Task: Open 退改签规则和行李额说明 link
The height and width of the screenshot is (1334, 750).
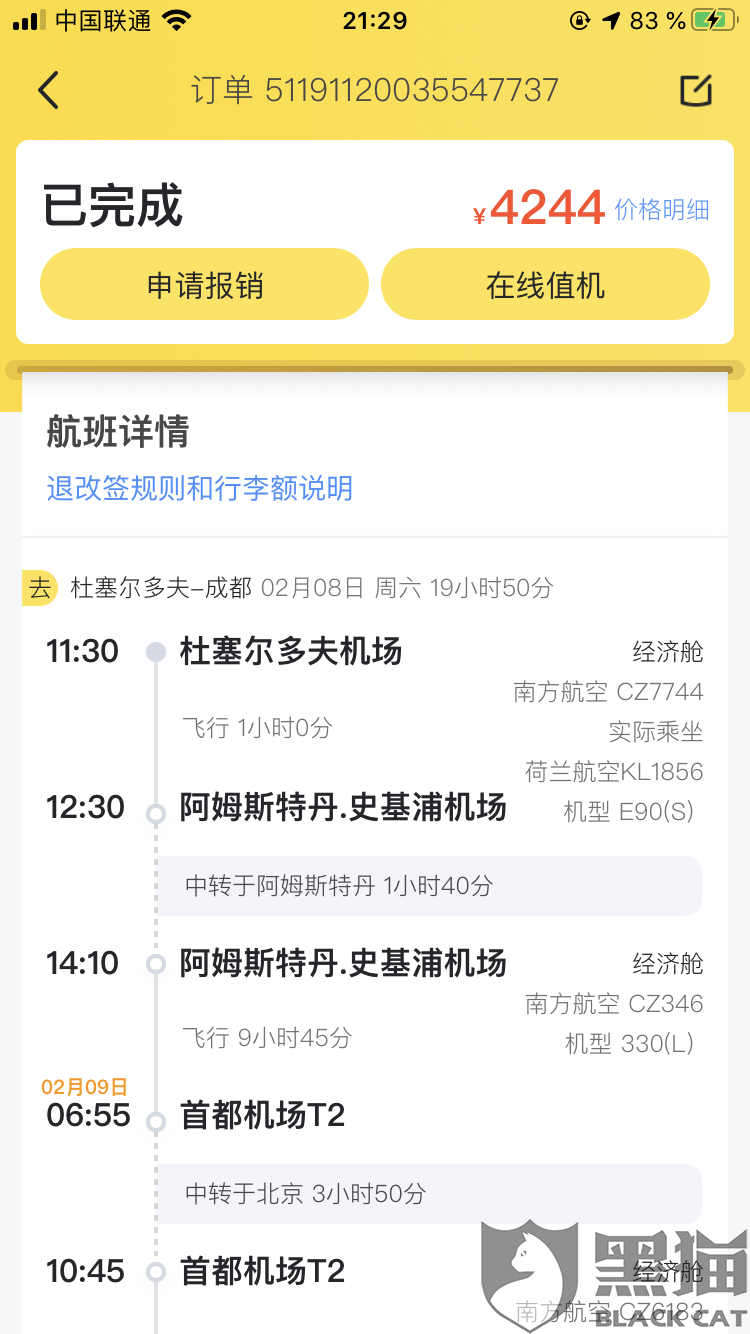Action: [200, 488]
